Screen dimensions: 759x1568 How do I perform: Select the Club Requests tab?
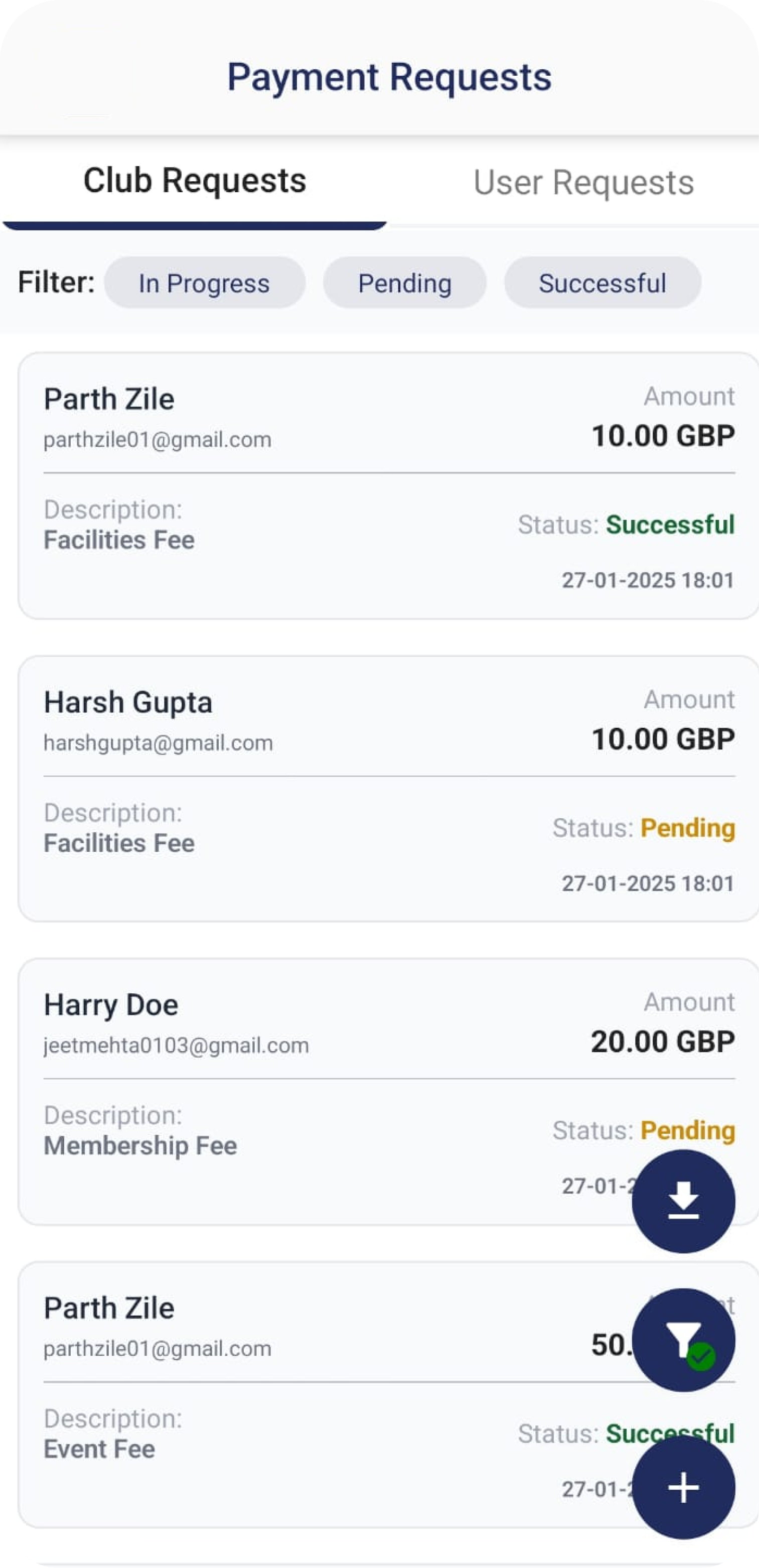pos(195,183)
